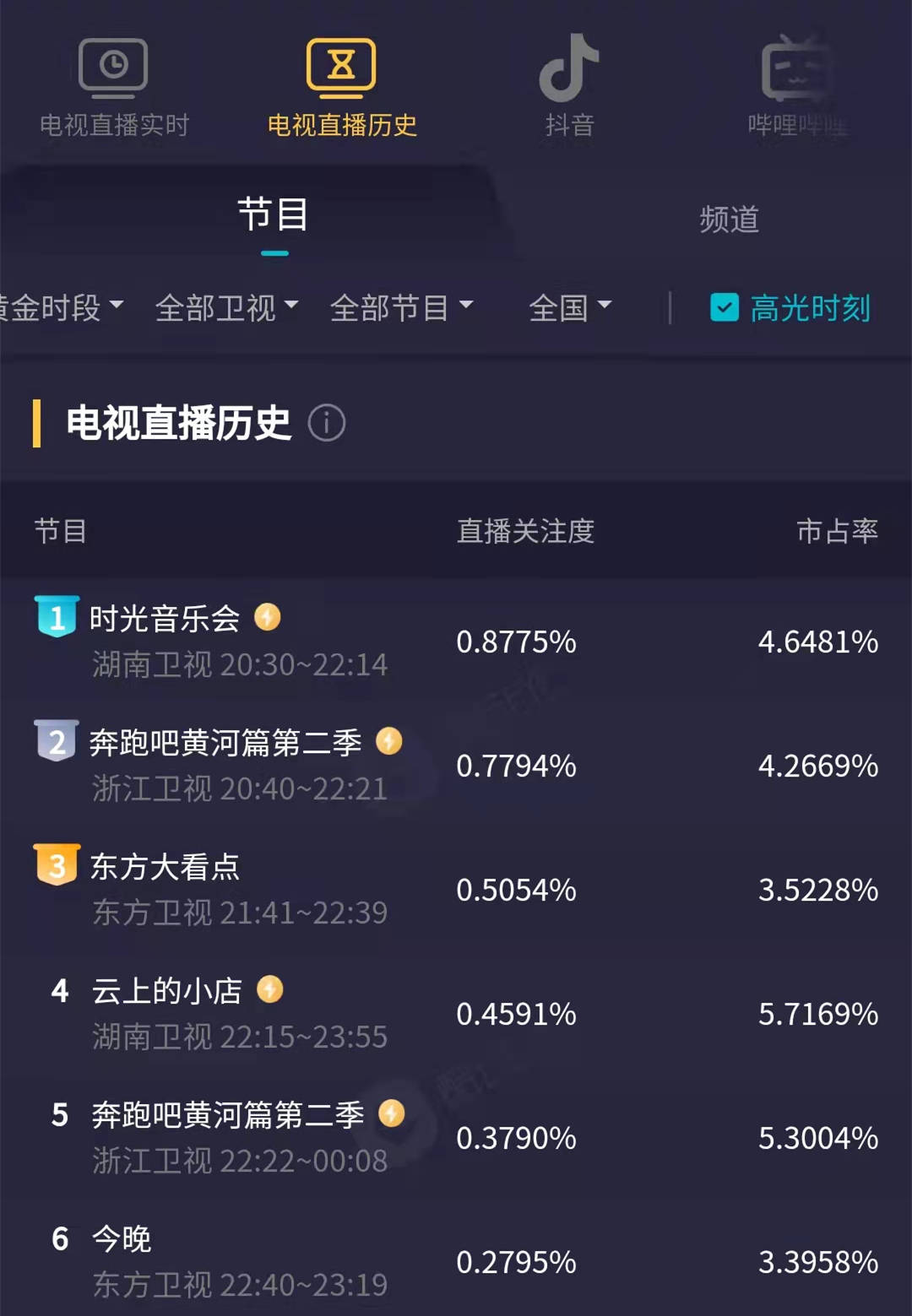Click the rank 3 medal badge
The width and height of the screenshot is (912, 1316).
[56, 866]
